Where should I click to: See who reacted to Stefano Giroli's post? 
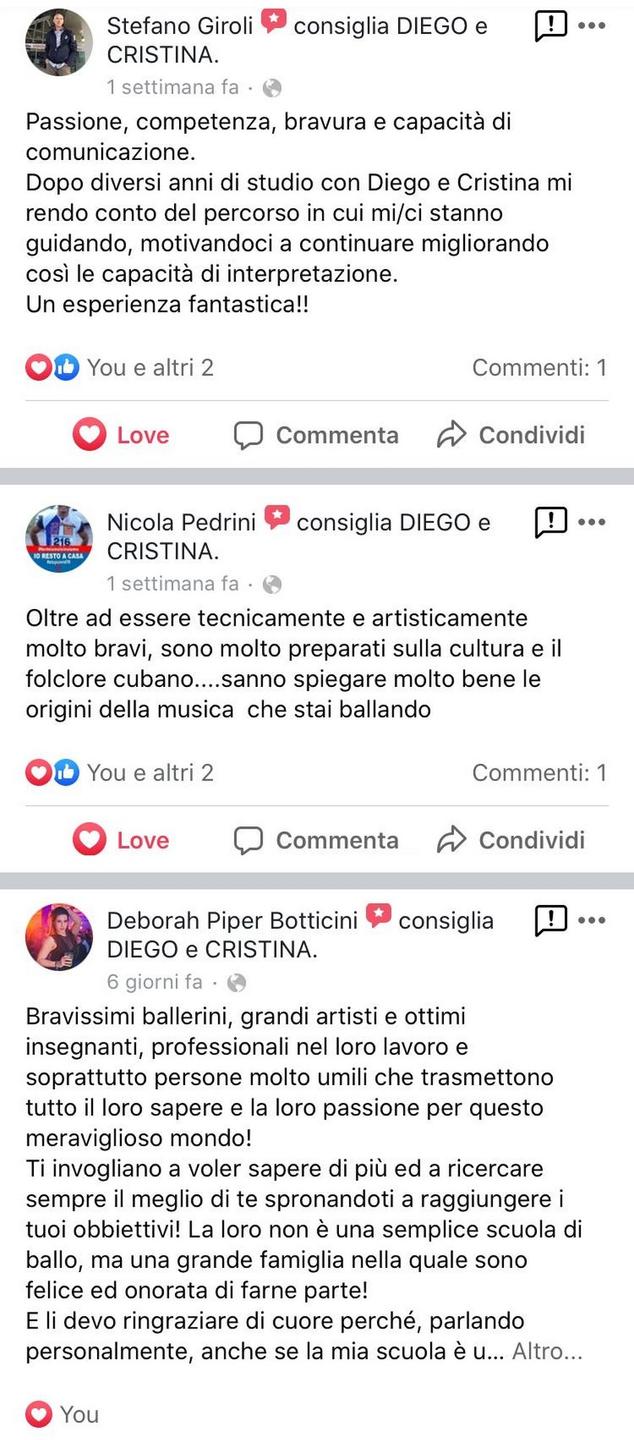pos(120,368)
